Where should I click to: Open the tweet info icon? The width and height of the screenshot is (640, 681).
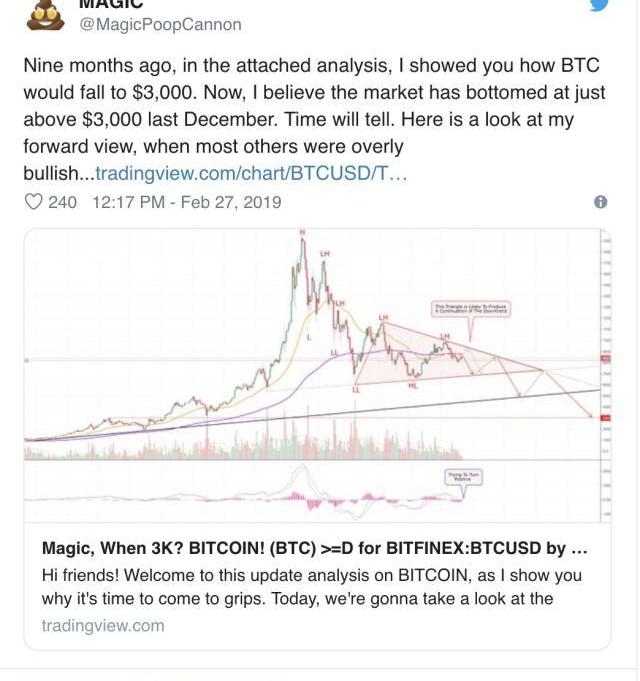[600, 202]
